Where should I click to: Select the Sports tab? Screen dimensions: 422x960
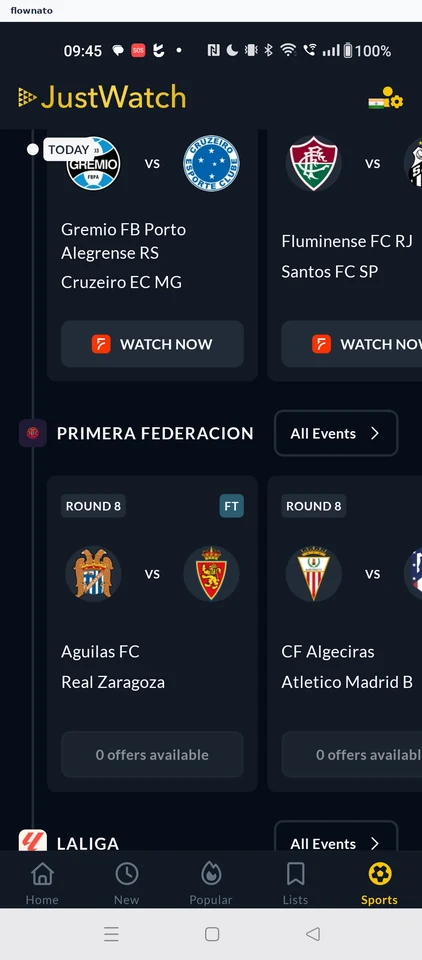(379, 883)
